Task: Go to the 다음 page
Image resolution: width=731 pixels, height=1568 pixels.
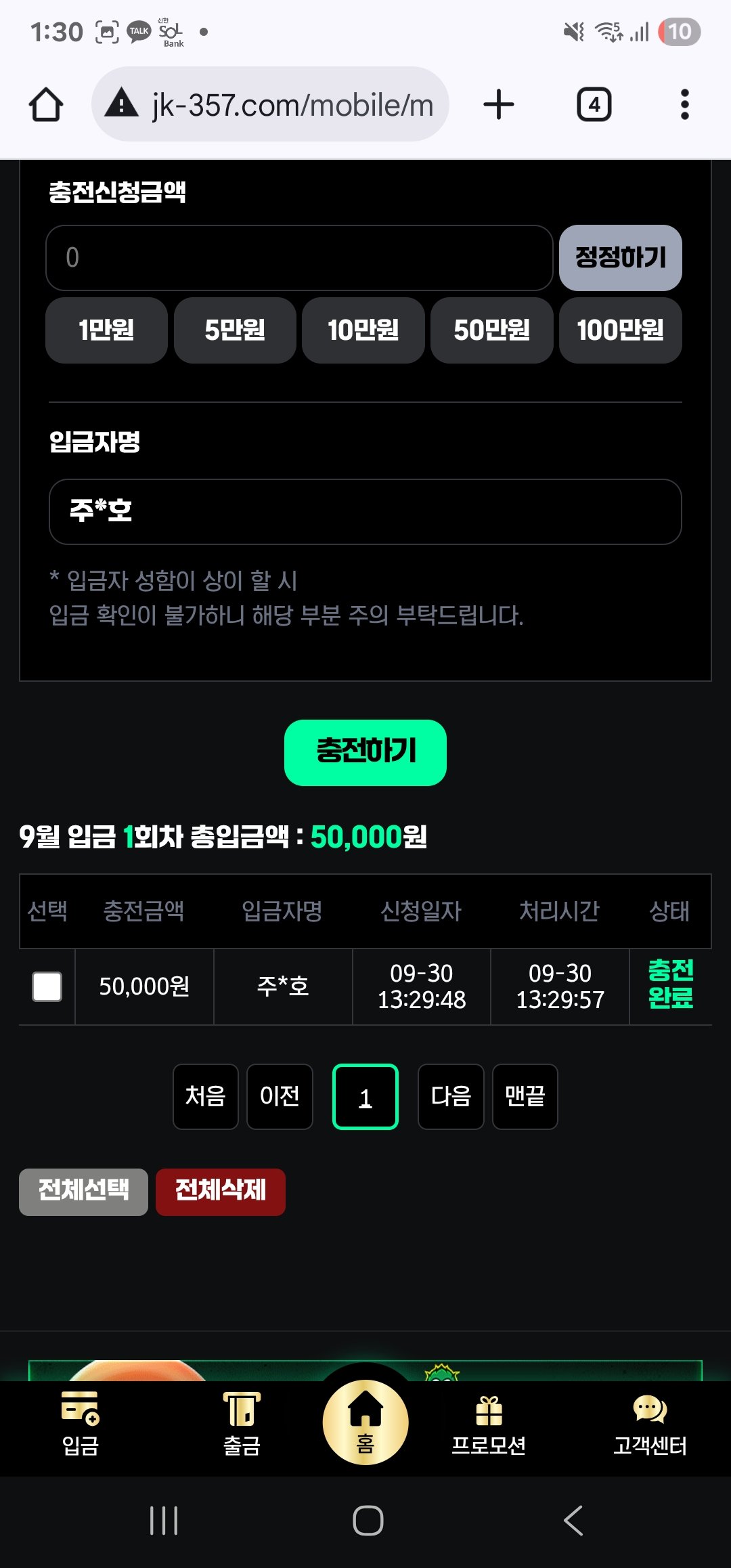Action: (x=451, y=1096)
